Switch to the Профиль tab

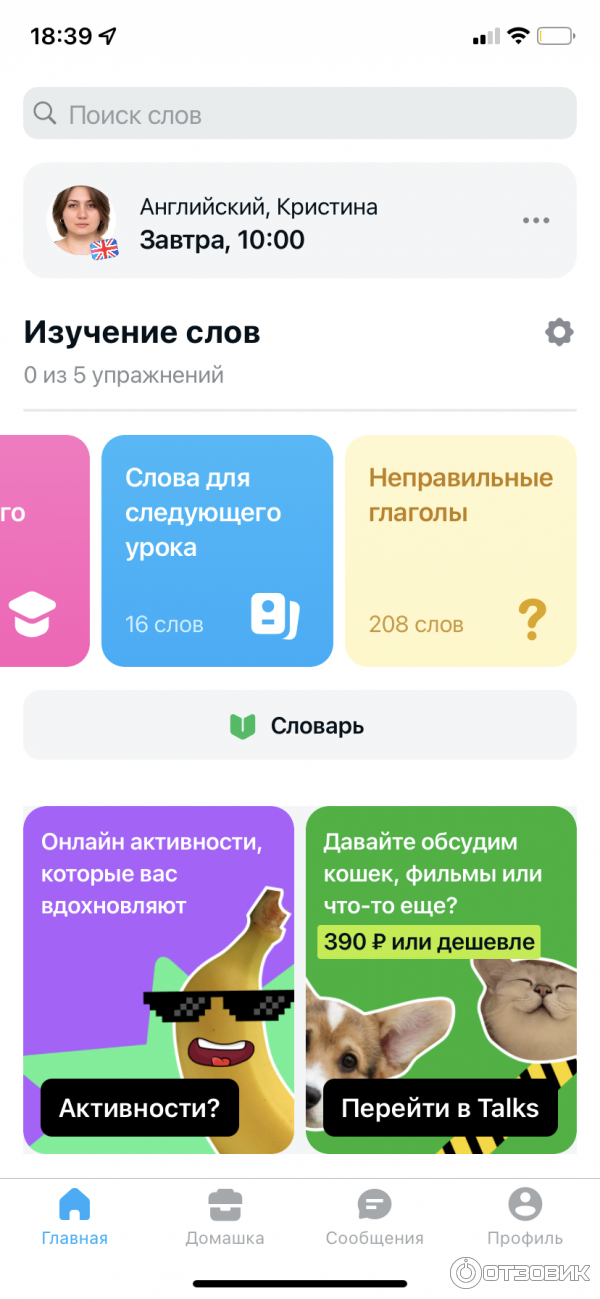click(525, 1216)
